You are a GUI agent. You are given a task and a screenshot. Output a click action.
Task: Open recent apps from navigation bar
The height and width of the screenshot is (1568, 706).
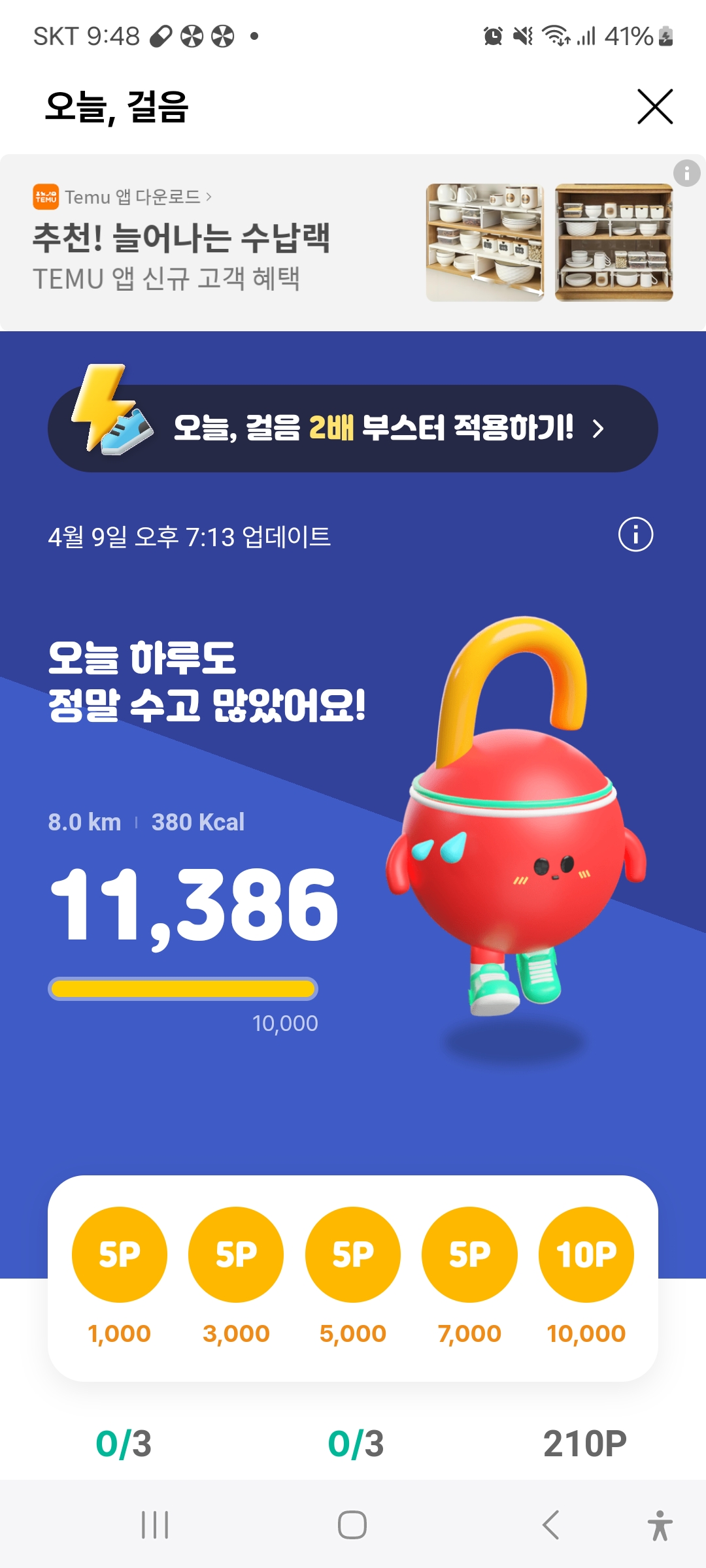point(155,1525)
